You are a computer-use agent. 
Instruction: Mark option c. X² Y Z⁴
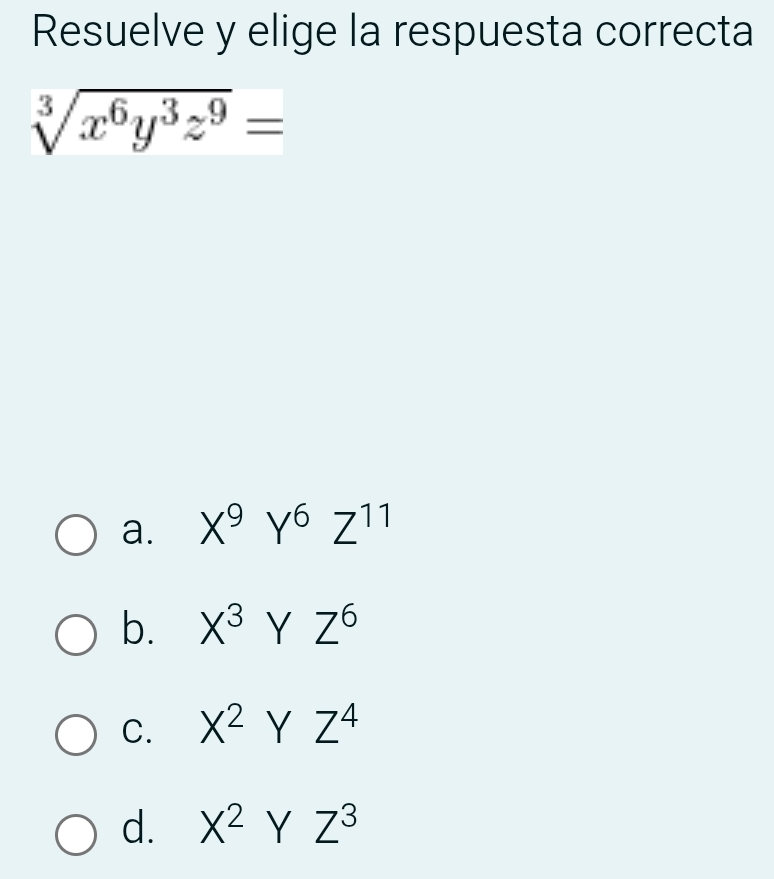click(x=76, y=733)
